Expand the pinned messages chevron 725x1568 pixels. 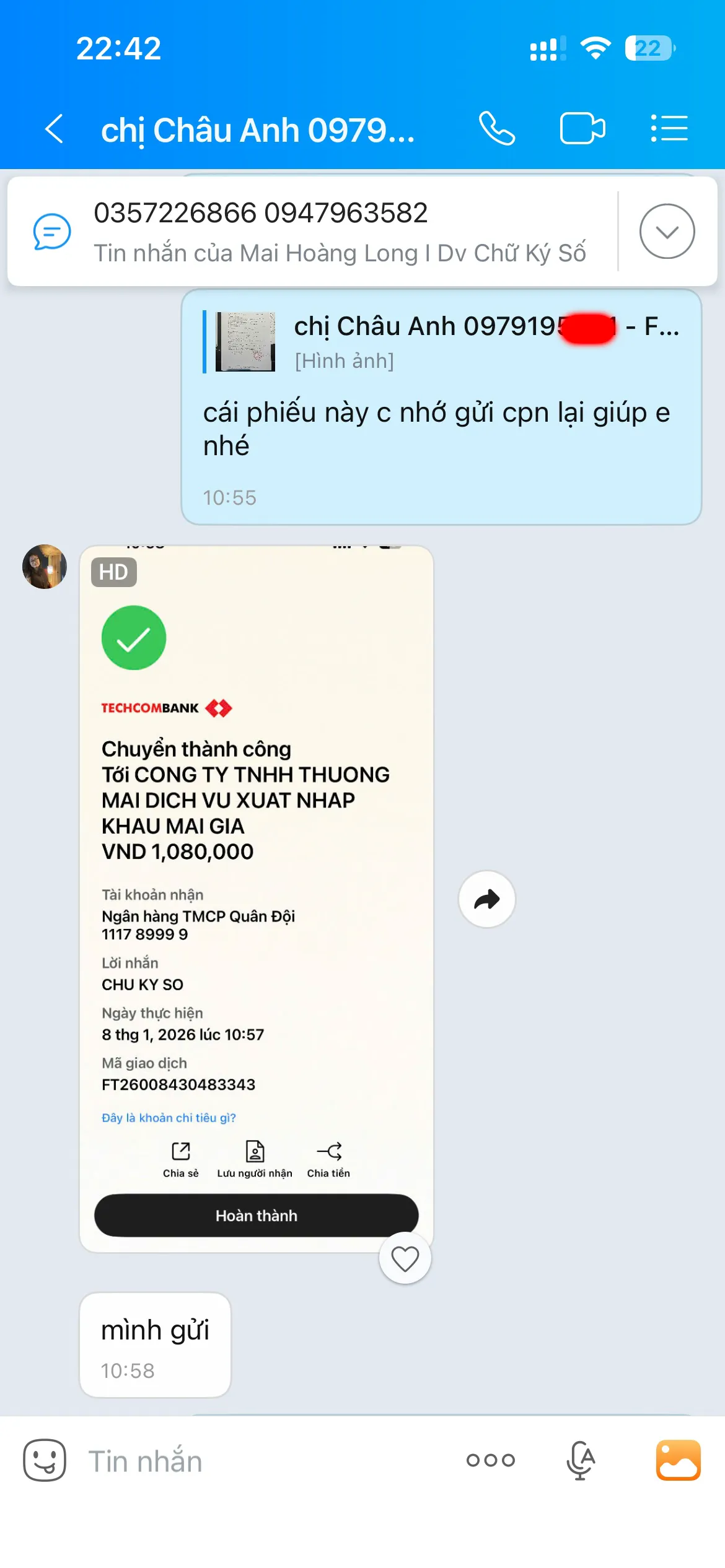tap(667, 231)
